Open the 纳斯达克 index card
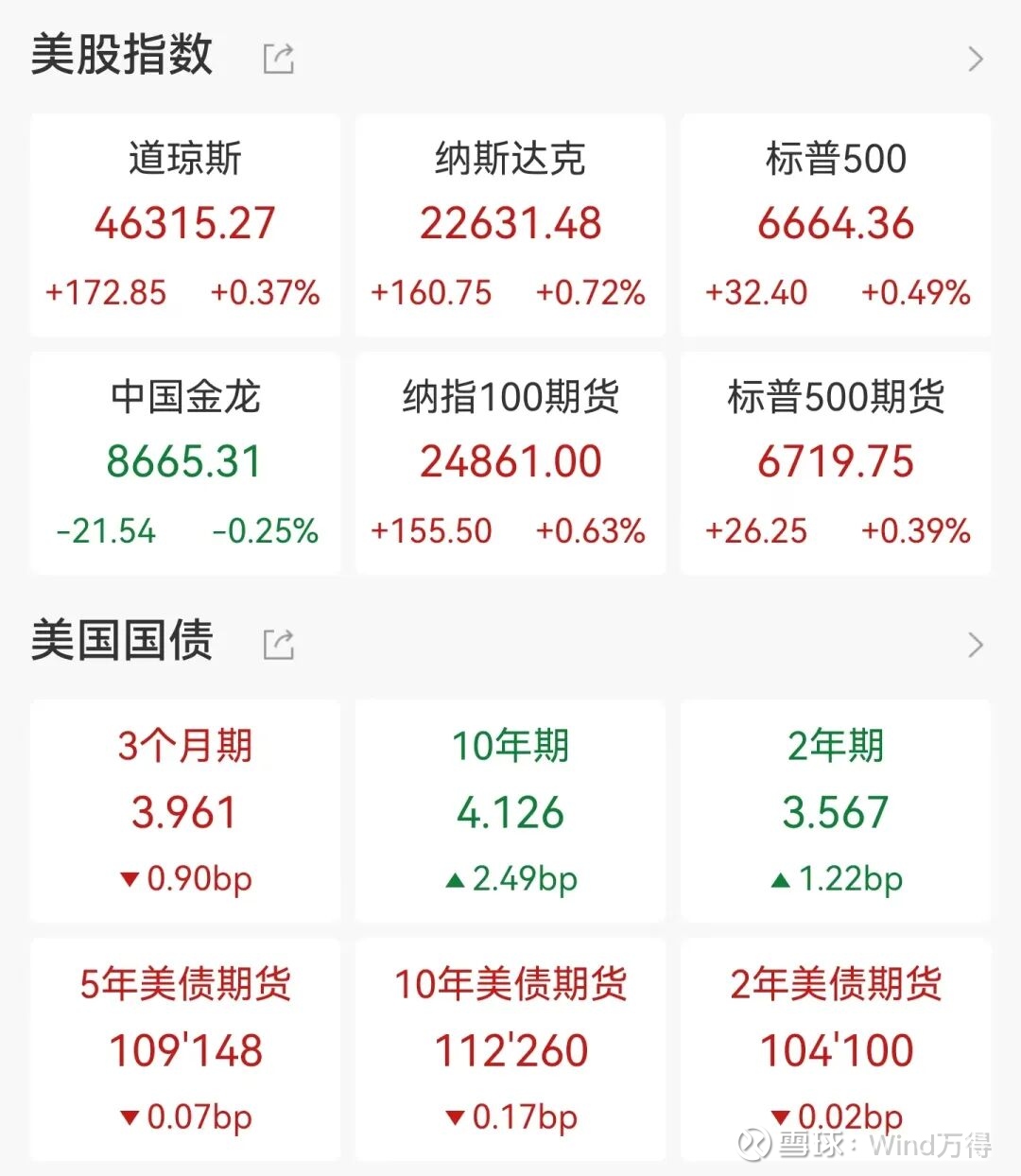1021x1176 pixels. tap(510, 226)
